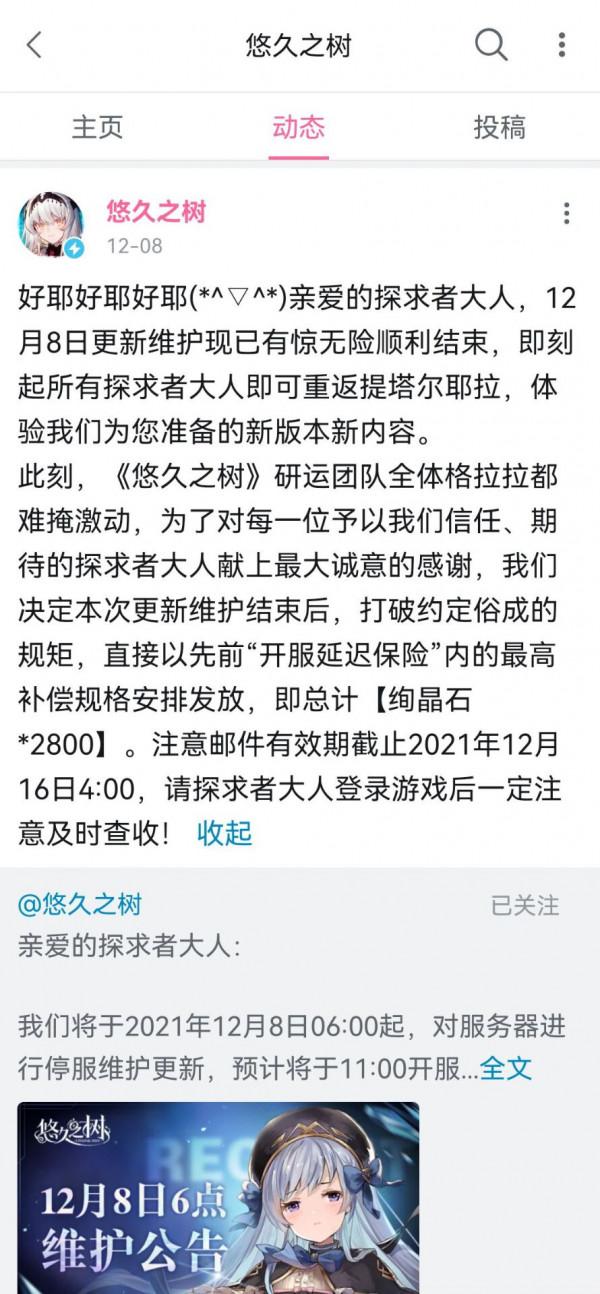Image resolution: width=600 pixels, height=1294 pixels.
Task: Go back using the top-left arrow
Action: pos(35,45)
